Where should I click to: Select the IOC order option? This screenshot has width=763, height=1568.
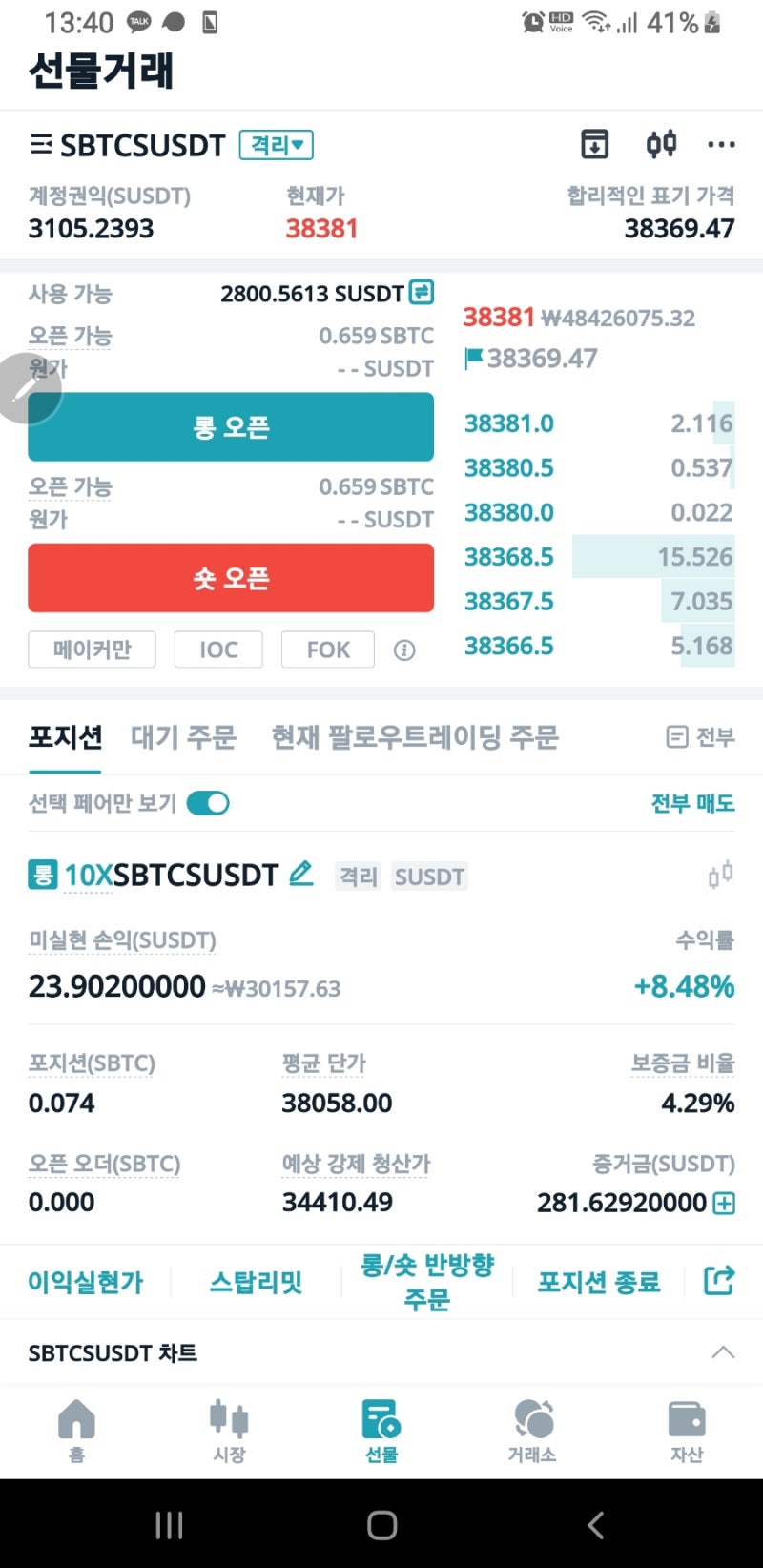(218, 650)
